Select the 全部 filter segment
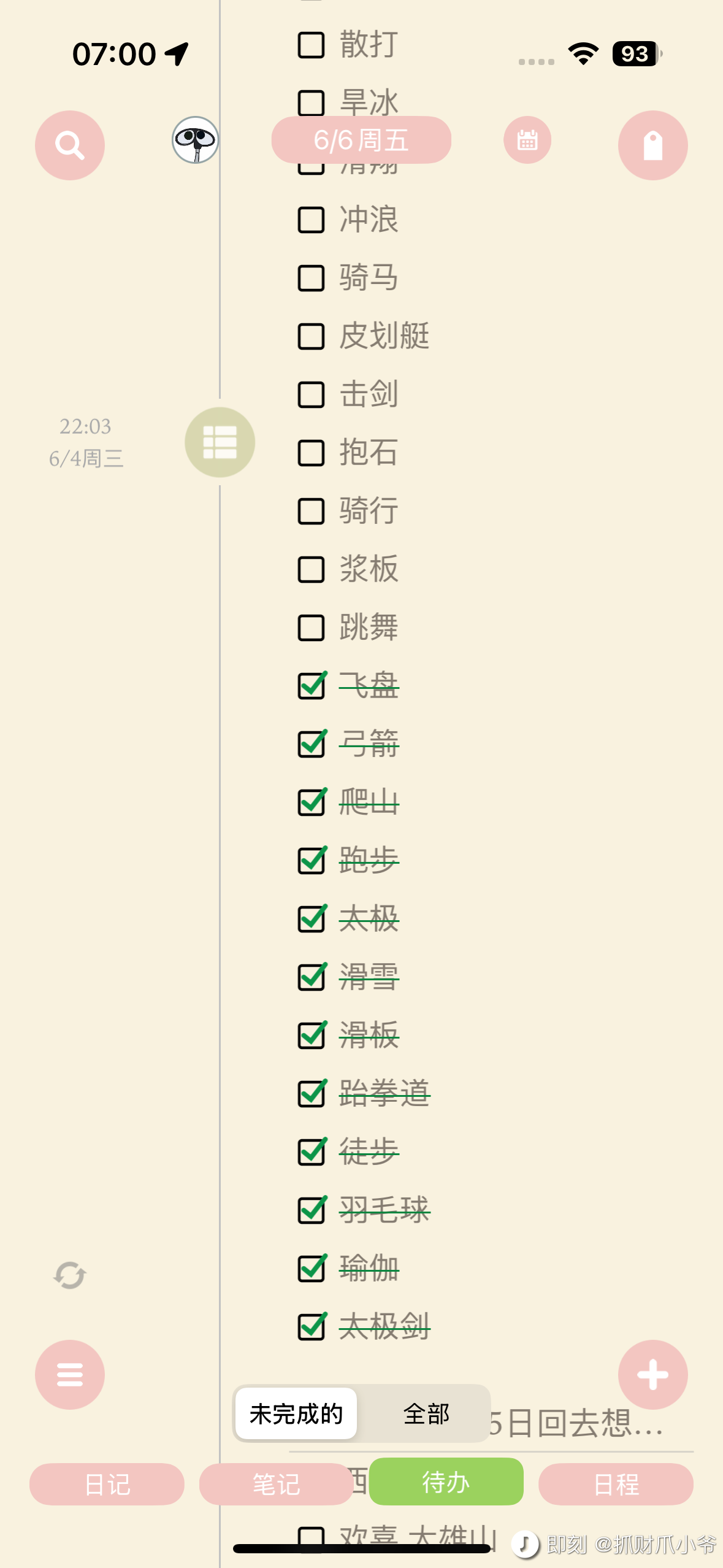Viewport: 723px width, 1568px height. (426, 1413)
